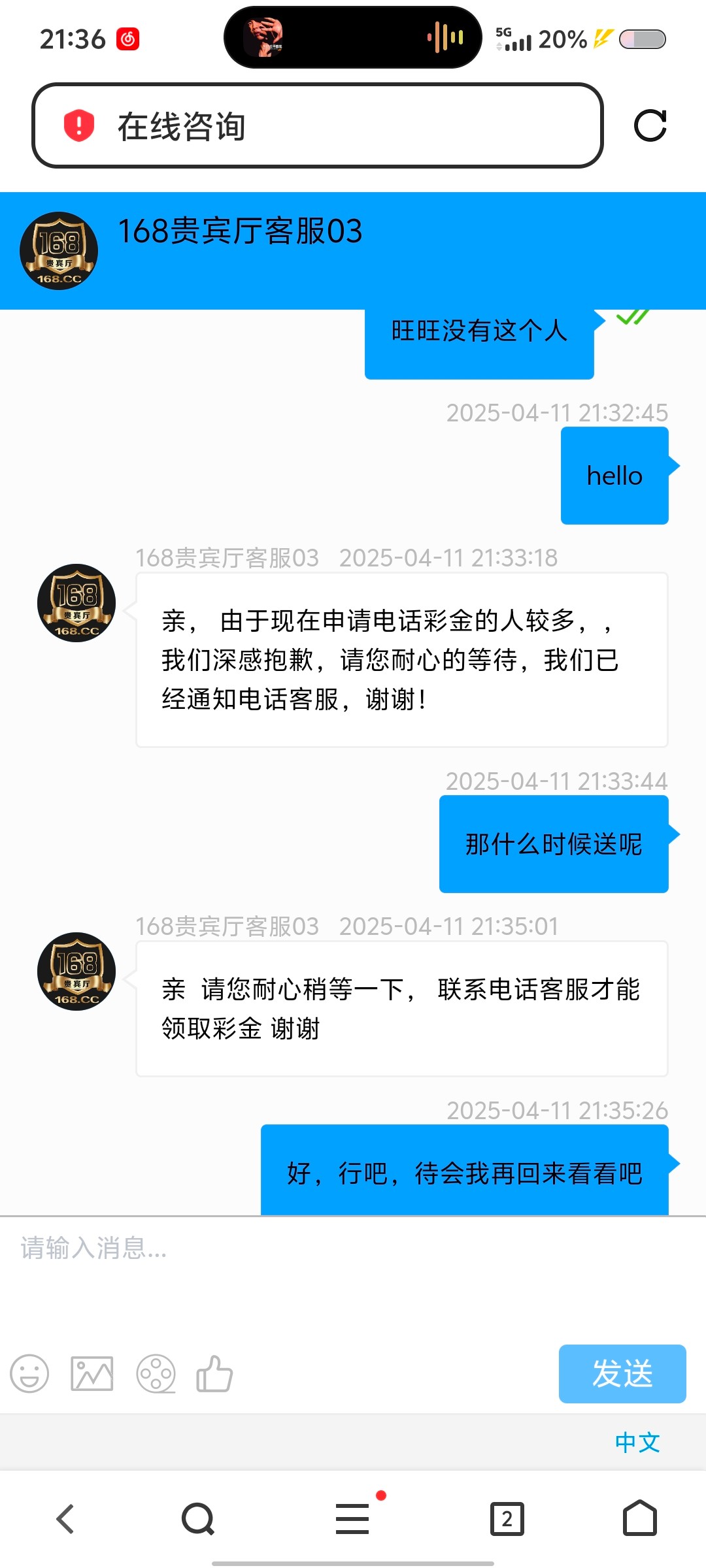706x1568 pixels.
Task: Open the browser menu with red notification dot
Action: (x=353, y=1518)
